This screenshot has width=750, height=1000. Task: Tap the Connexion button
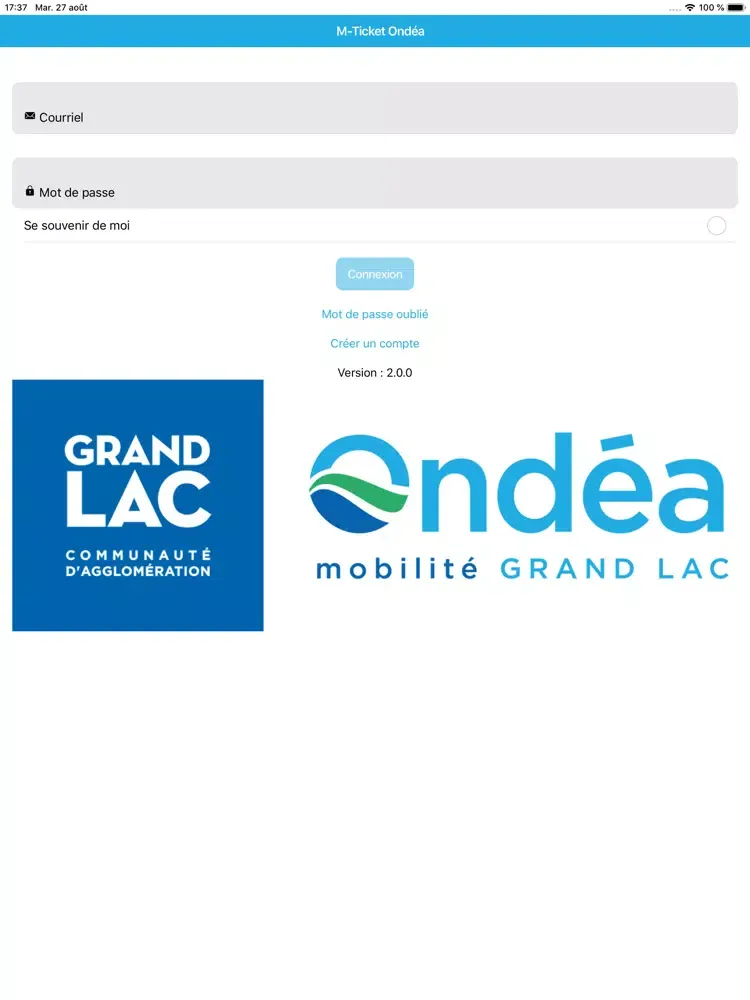pyautogui.click(x=375, y=274)
